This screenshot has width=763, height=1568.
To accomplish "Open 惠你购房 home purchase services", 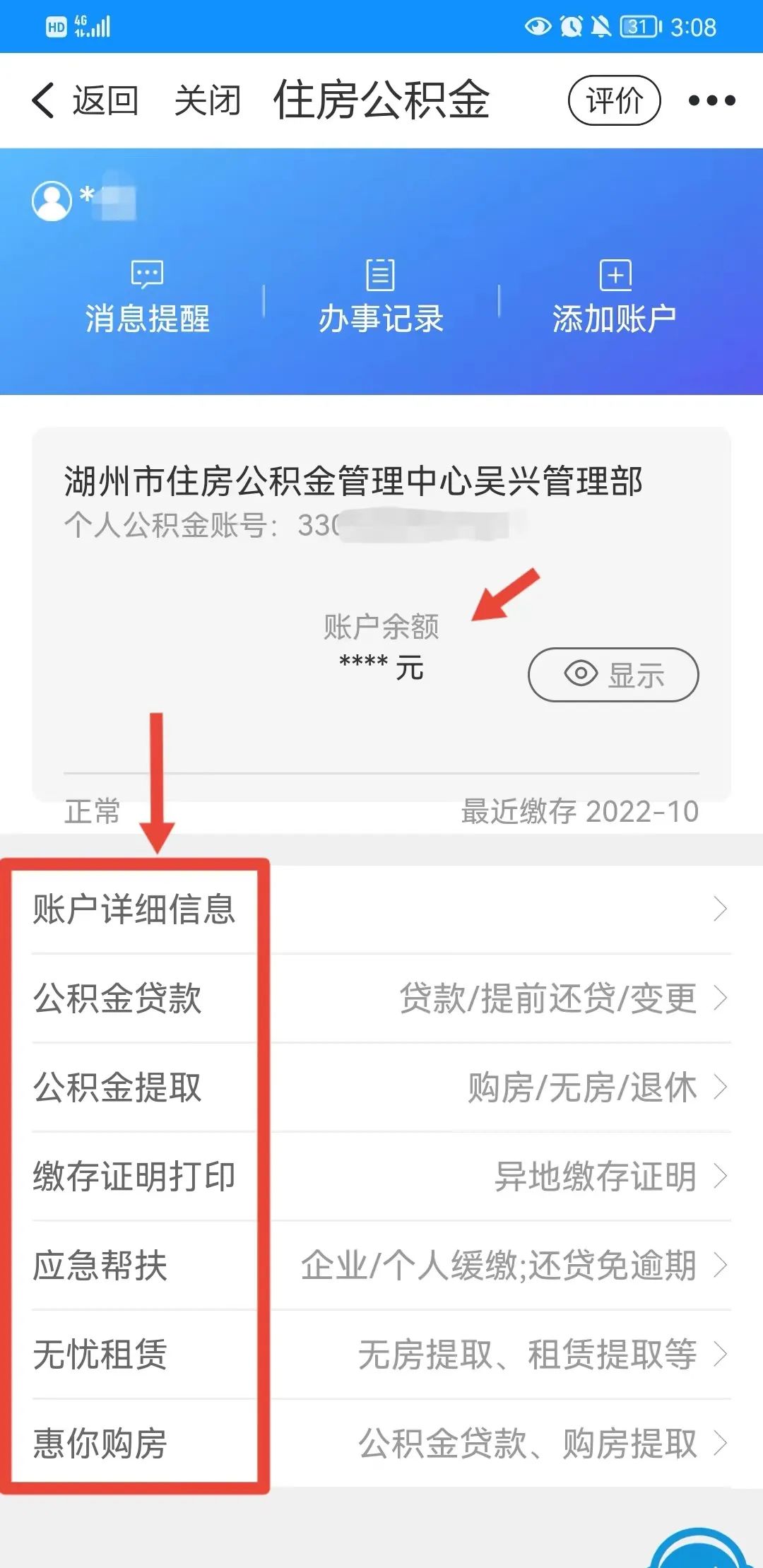I will pyautogui.click(x=381, y=1444).
